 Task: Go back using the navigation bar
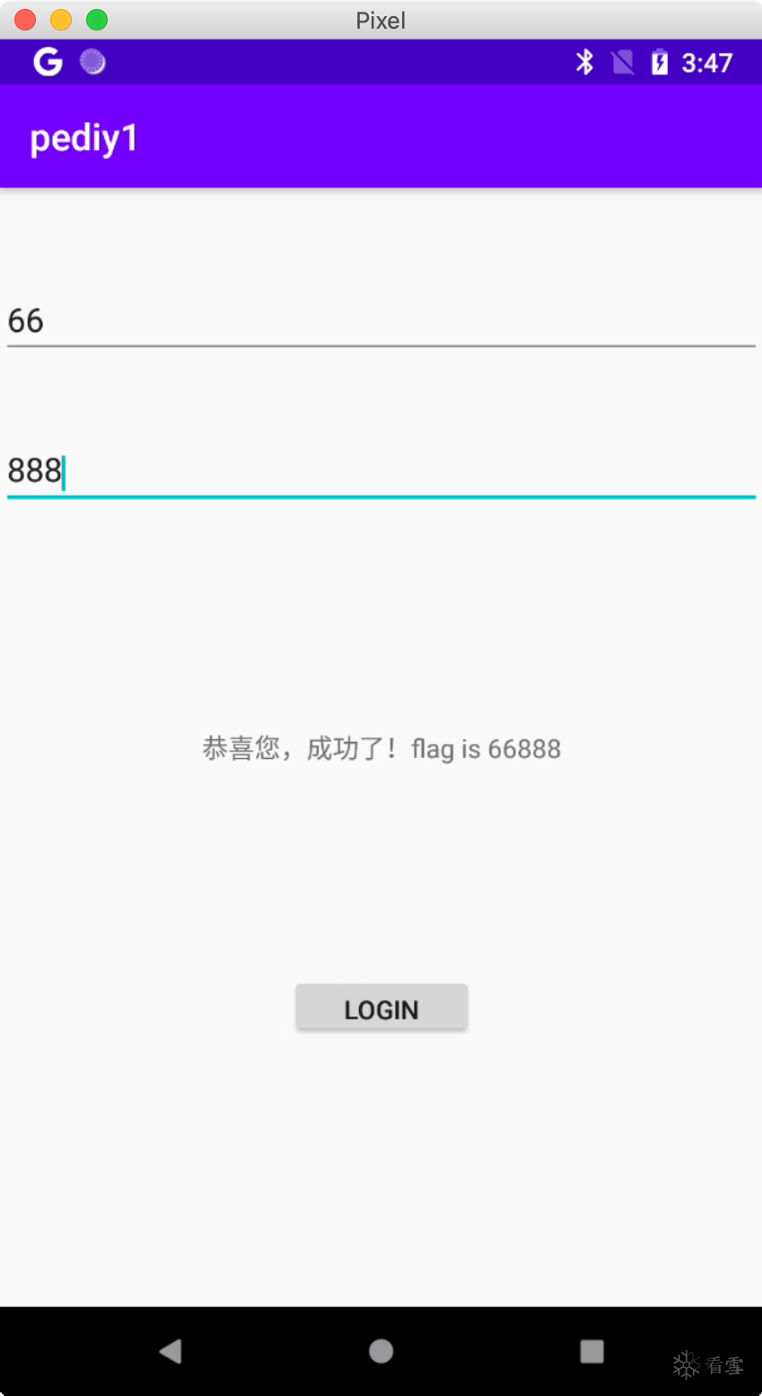click(170, 1351)
